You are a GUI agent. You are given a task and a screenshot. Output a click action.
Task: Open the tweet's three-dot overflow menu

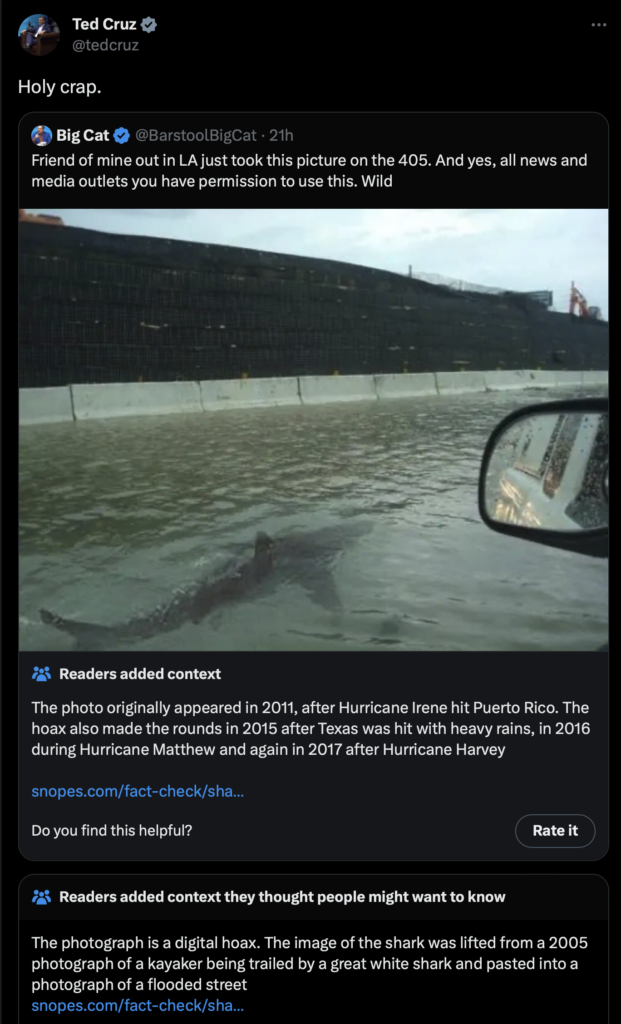pos(599,25)
